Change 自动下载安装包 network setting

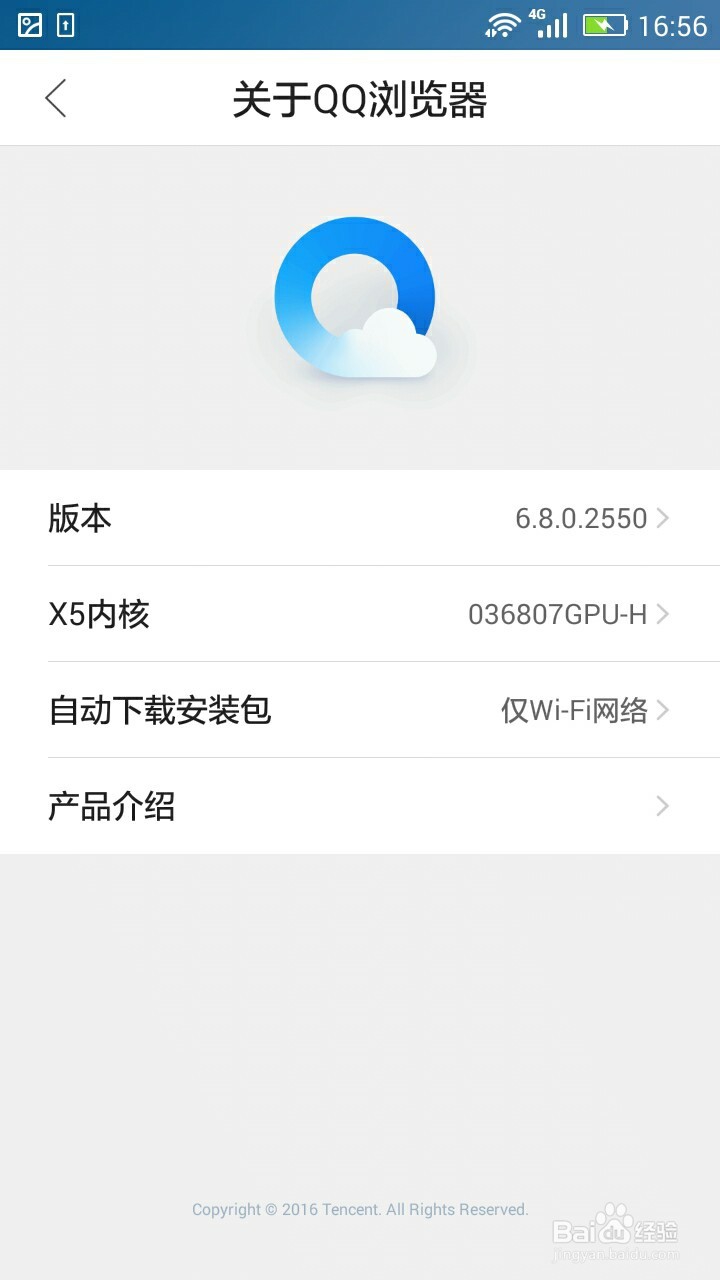tap(360, 710)
